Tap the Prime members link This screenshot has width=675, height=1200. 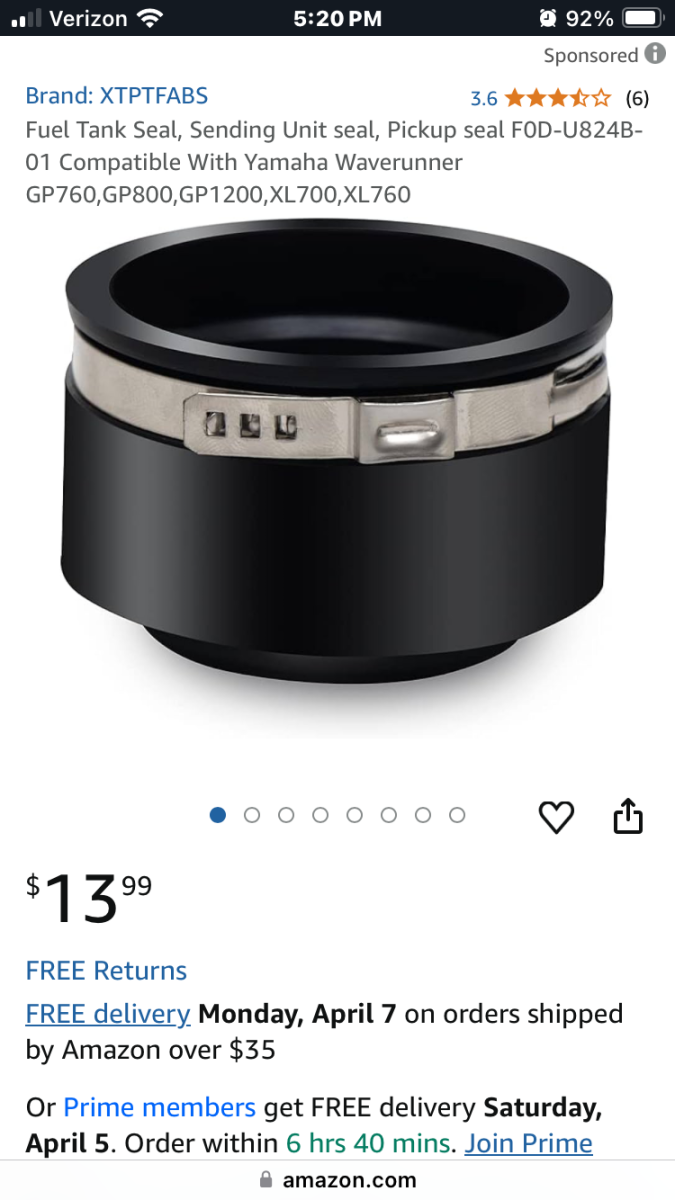tap(160, 1108)
